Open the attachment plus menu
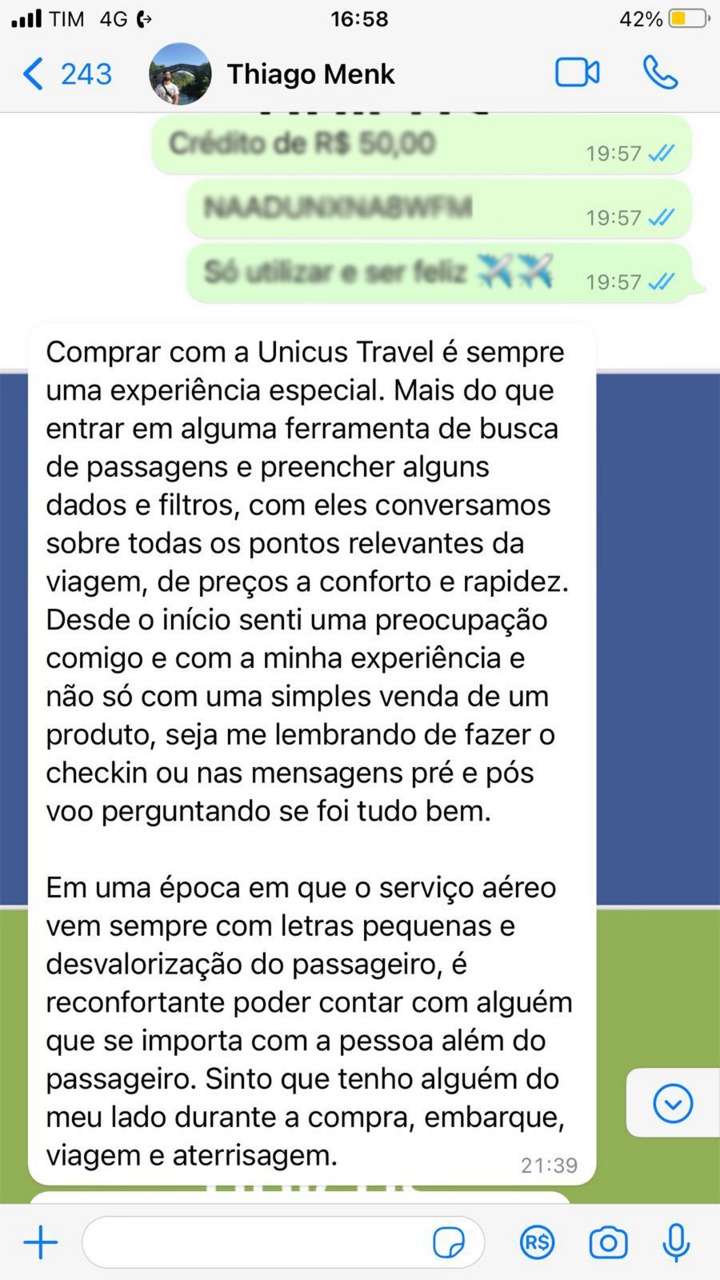Image resolution: width=720 pixels, height=1280 pixels. (41, 1243)
